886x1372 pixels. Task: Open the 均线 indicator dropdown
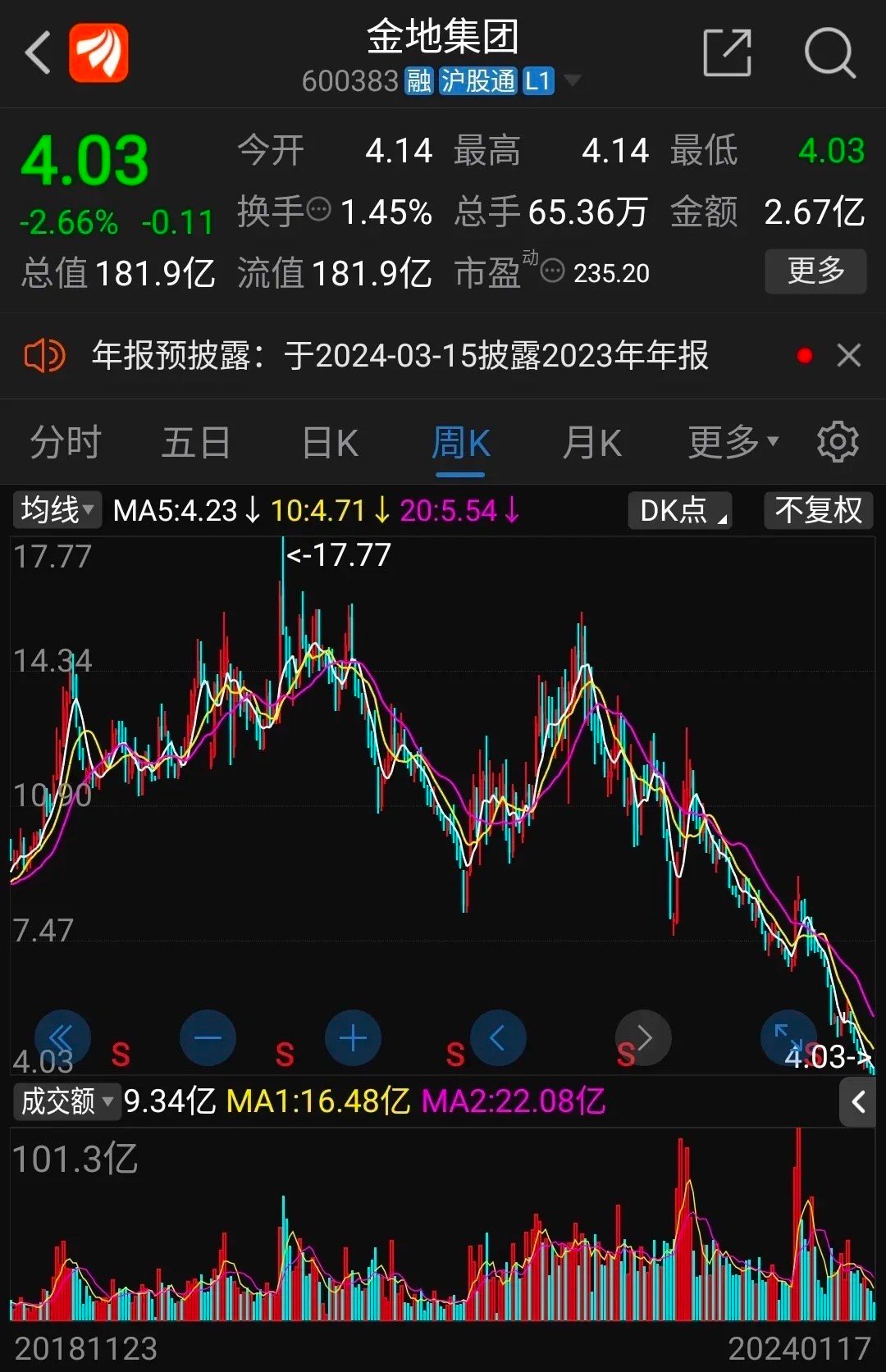click(57, 510)
